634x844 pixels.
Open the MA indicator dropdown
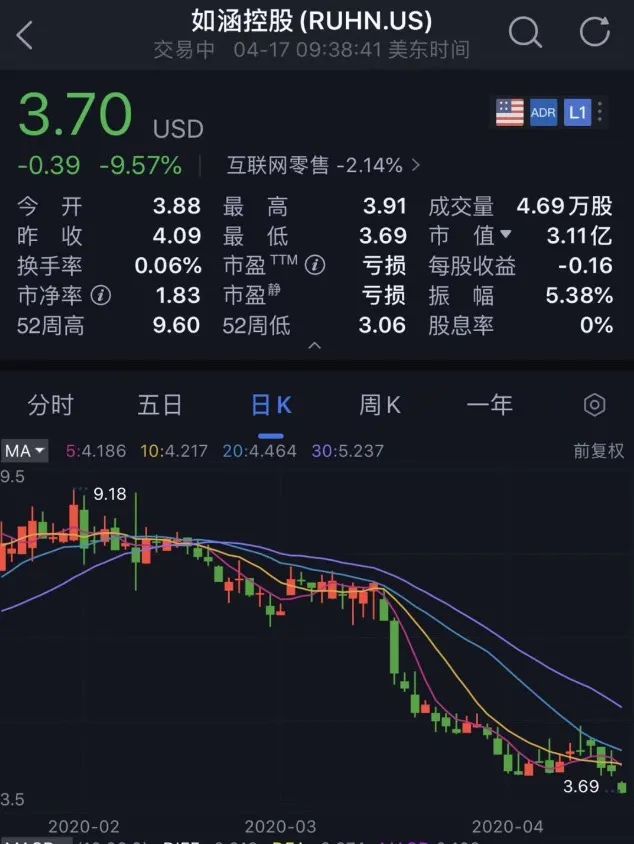(26, 451)
